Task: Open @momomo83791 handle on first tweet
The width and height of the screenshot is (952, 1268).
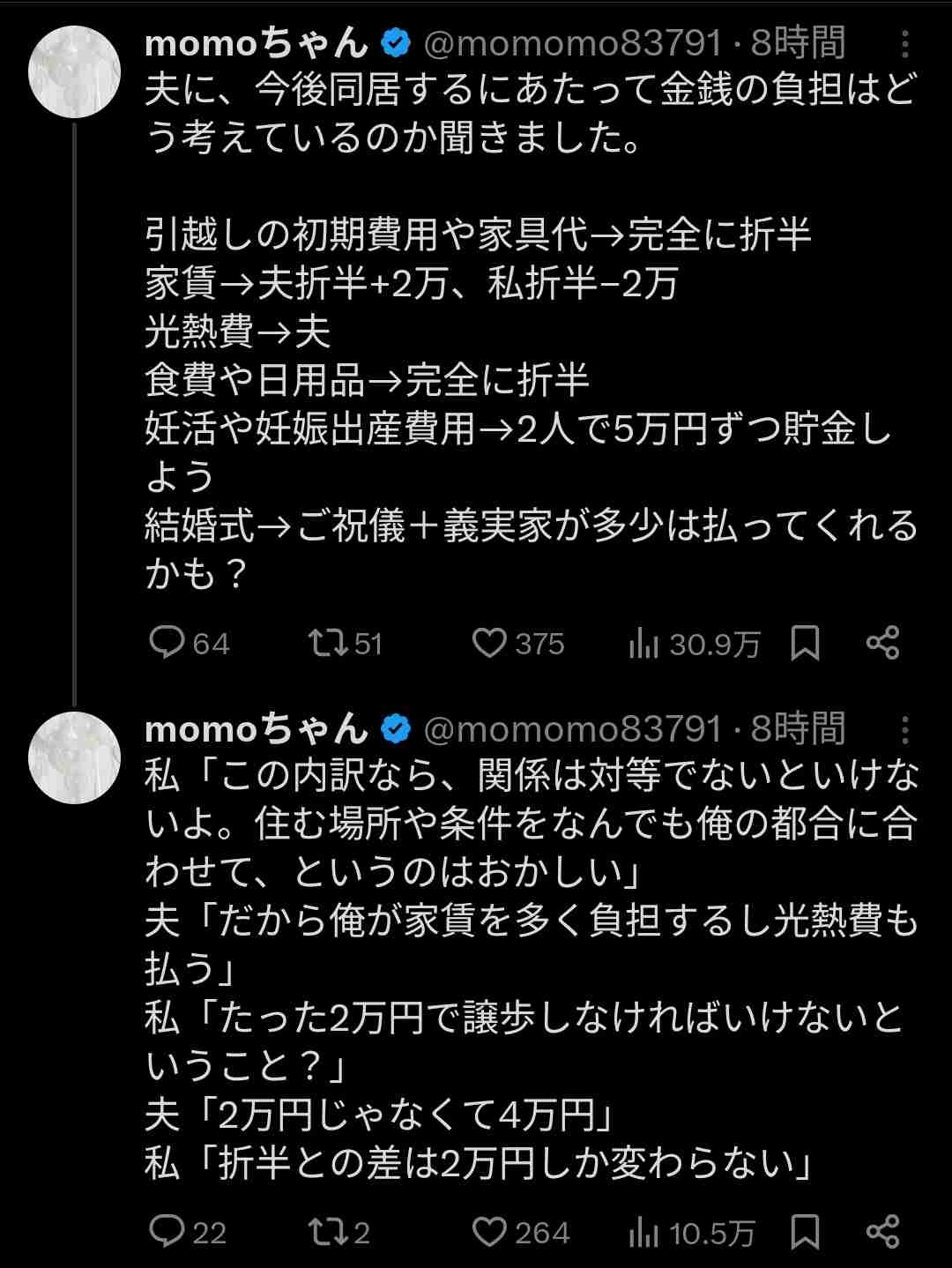Action: (x=573, y=43)
